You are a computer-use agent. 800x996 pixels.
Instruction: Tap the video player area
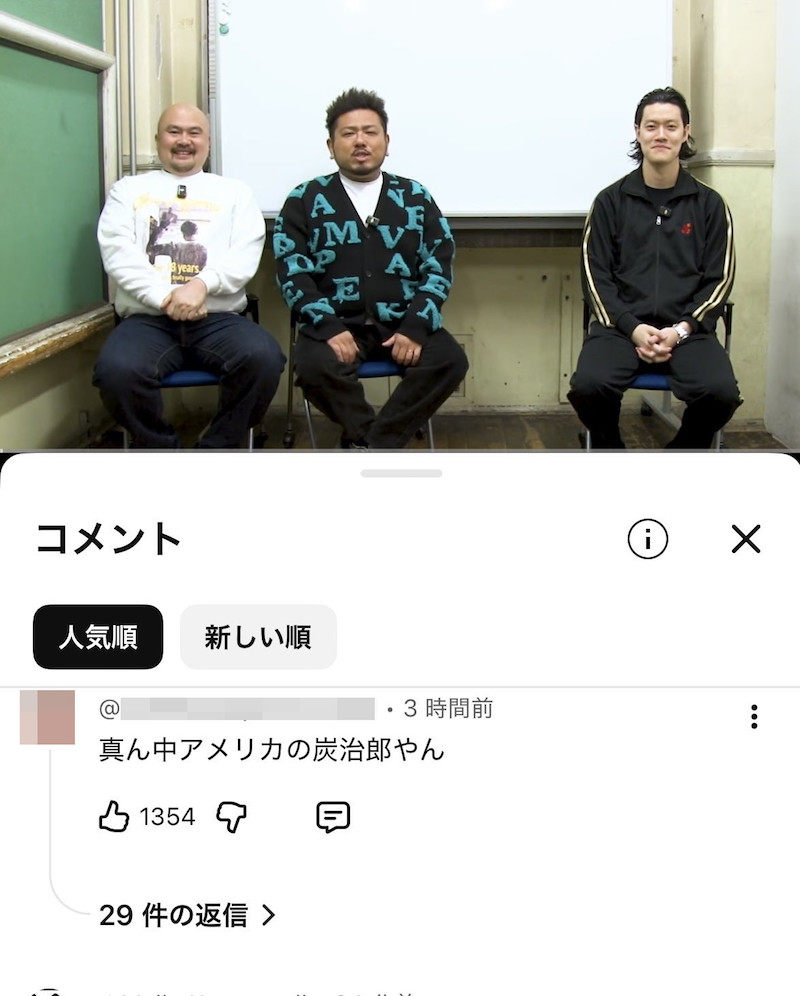[400, 225]
